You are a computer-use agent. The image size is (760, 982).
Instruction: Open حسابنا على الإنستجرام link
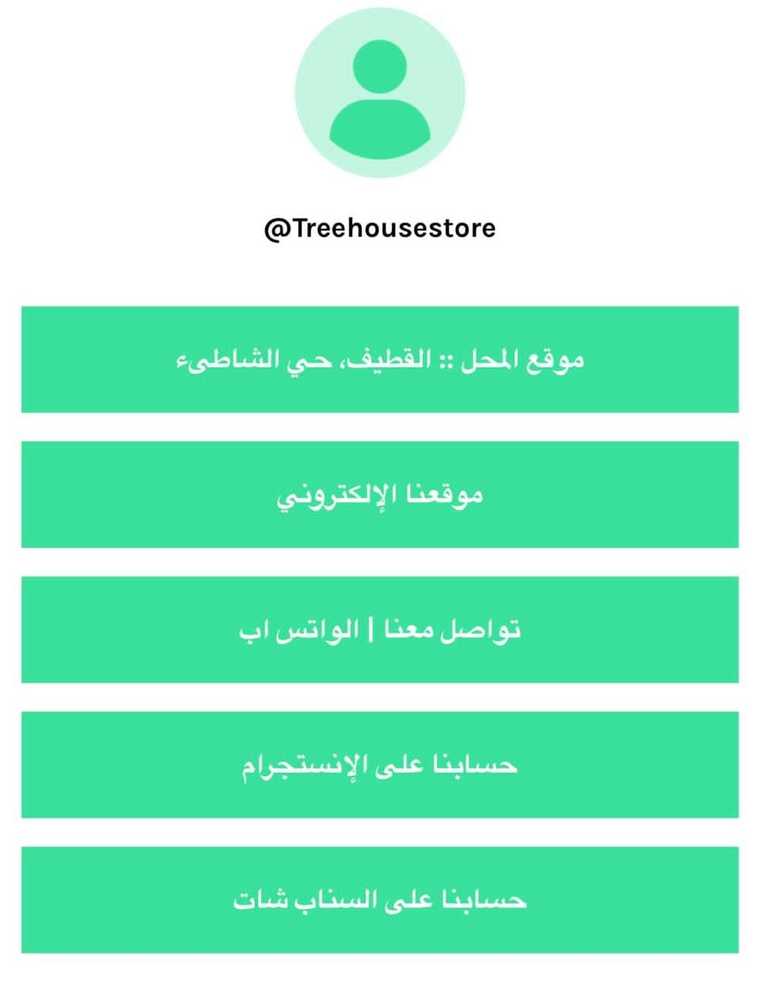click(380, 764)
